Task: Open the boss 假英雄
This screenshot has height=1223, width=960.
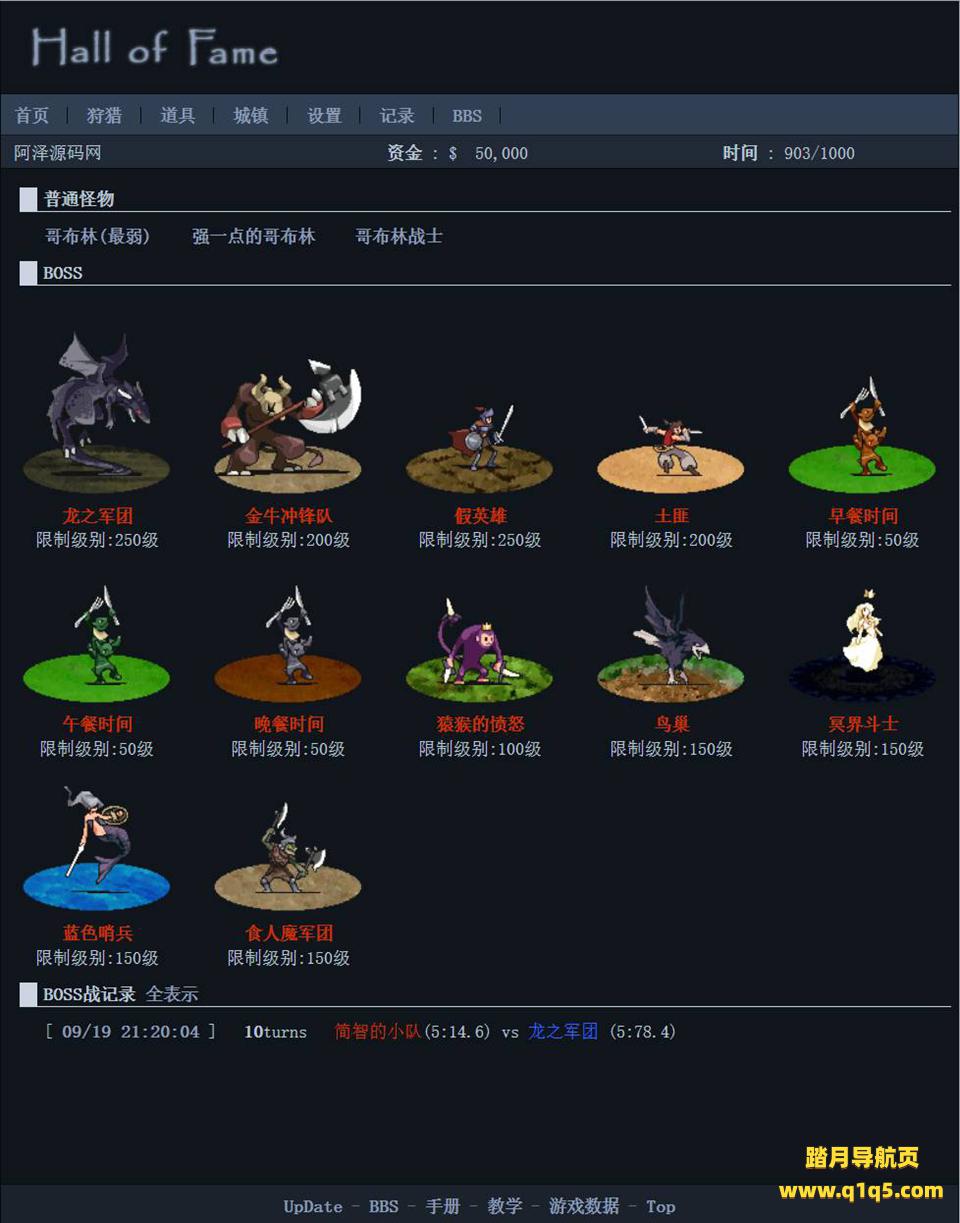Action: [480, 516]
